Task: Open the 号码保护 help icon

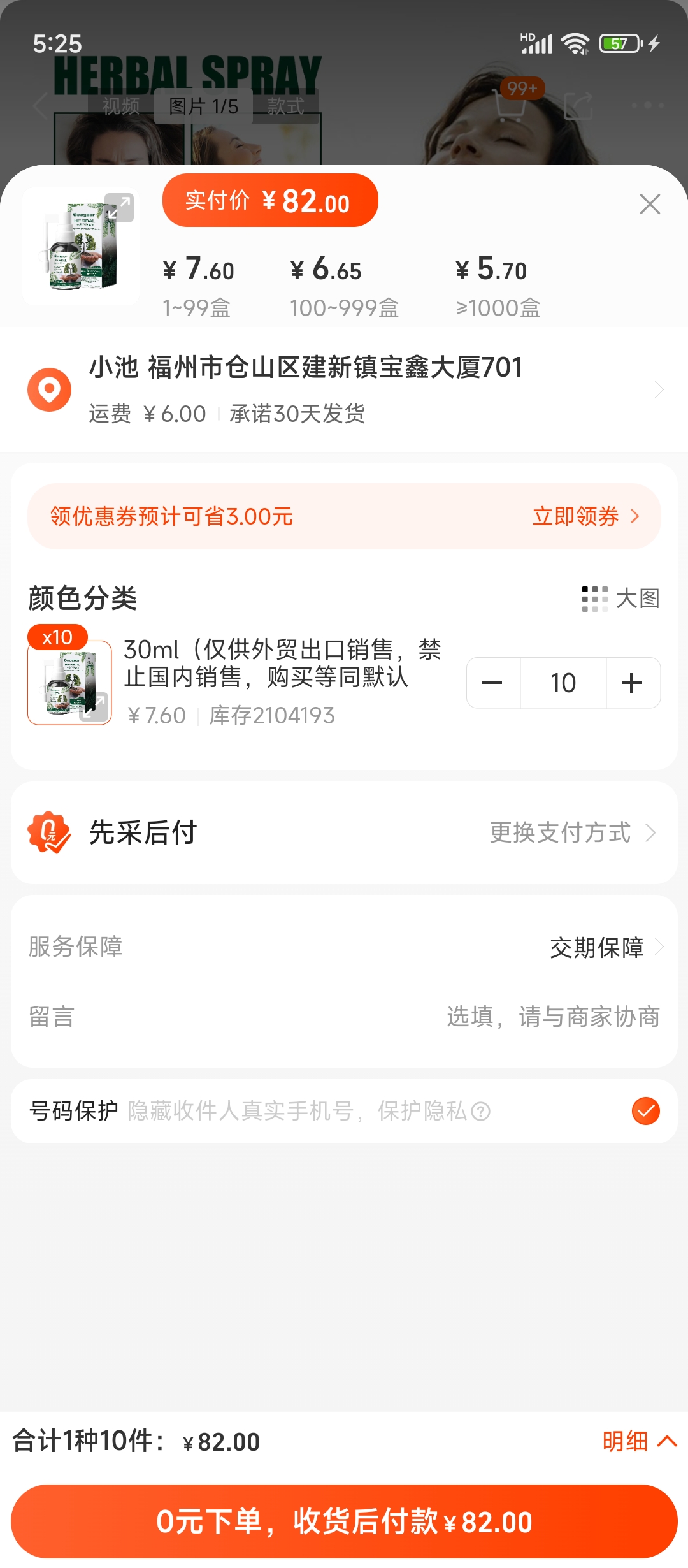Action: (x=481, y=1112)
